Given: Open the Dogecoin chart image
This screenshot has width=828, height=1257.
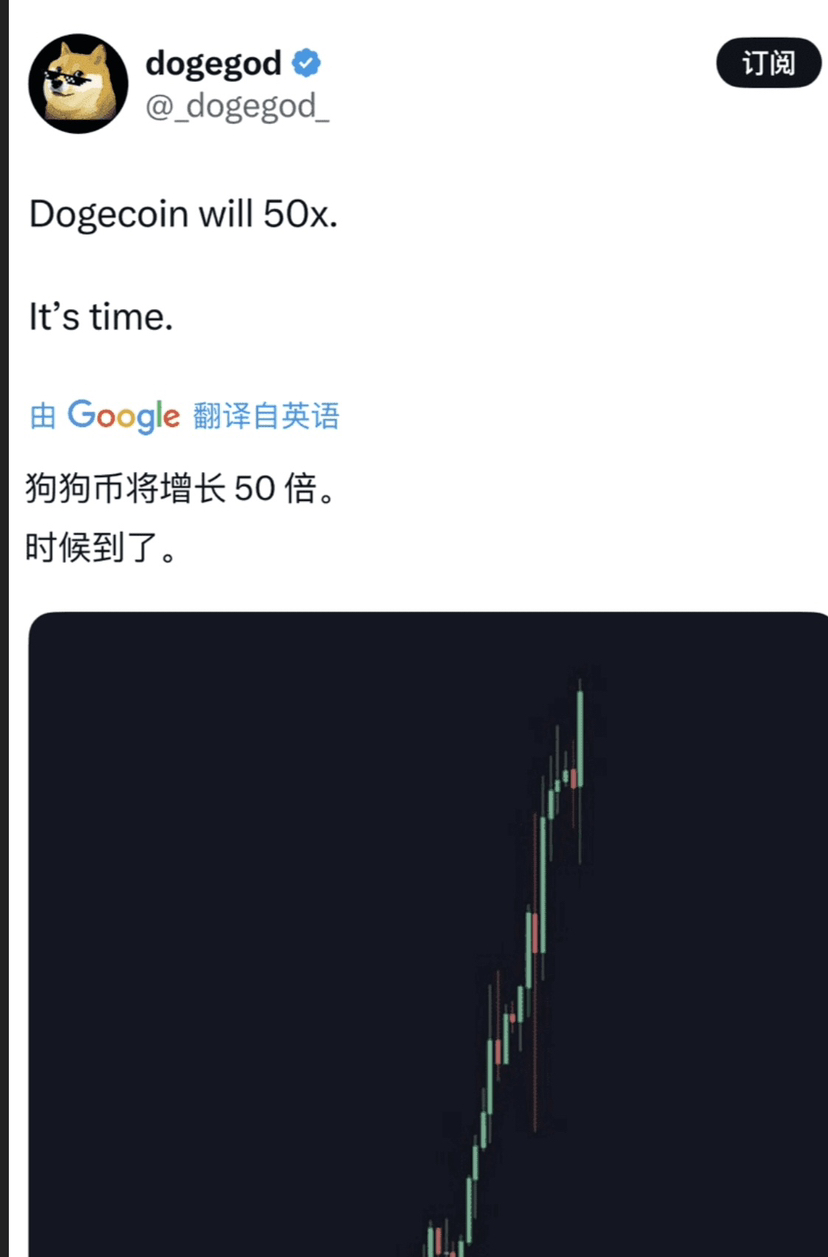Looking at the screenshot, I should tap(428, 930).
